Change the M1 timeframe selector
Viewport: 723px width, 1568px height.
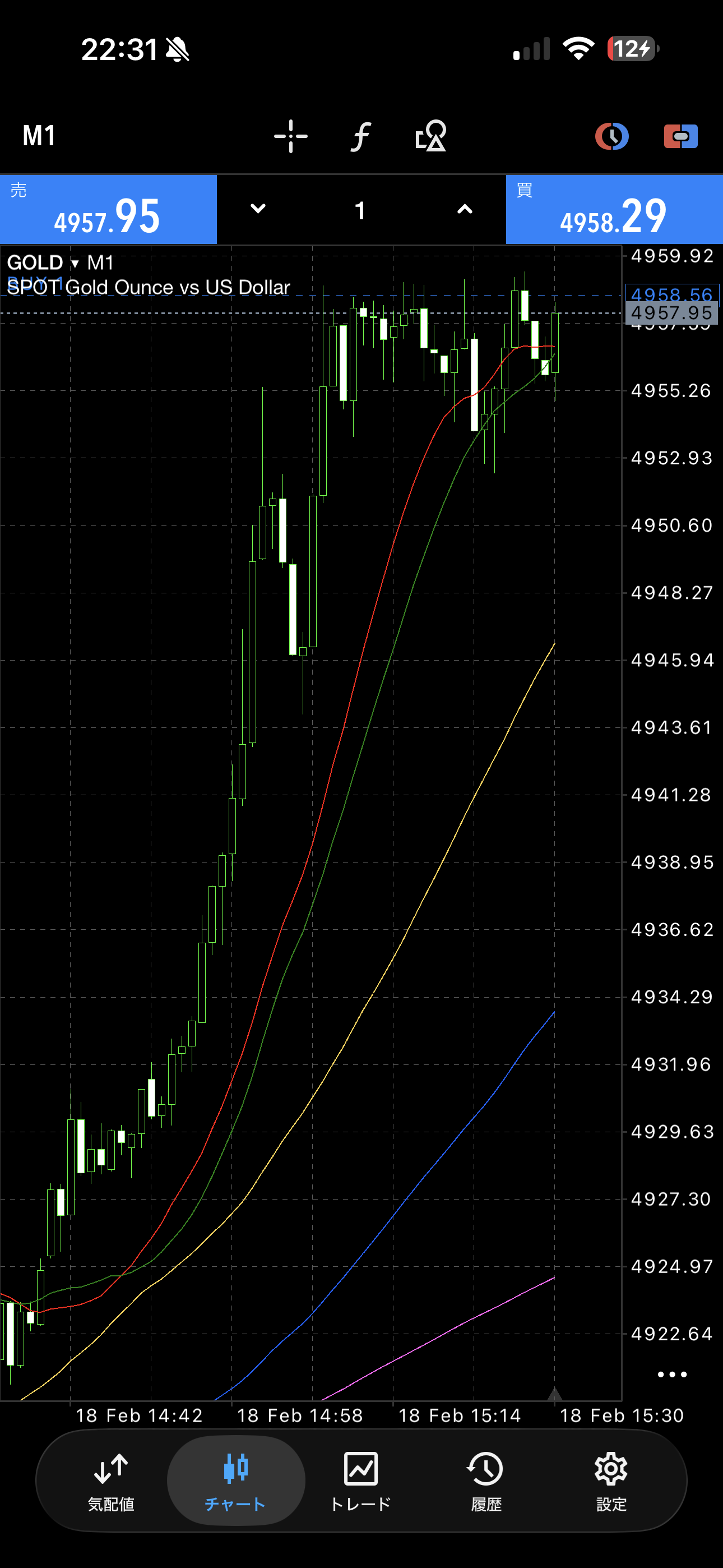[x=39, y=136]
